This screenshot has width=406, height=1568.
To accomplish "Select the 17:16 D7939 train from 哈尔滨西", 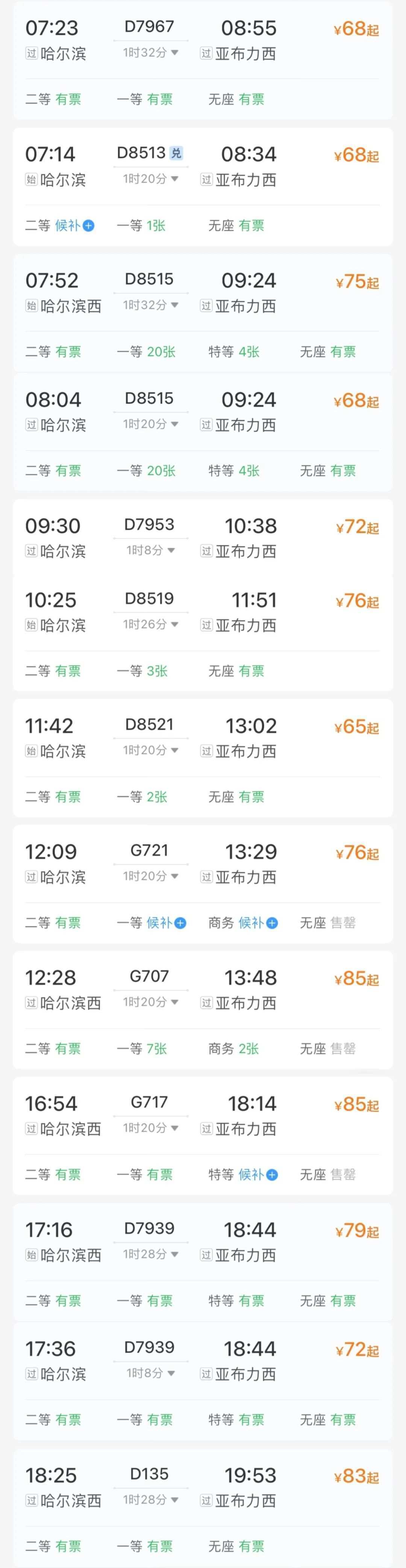I will point(203,1242).
